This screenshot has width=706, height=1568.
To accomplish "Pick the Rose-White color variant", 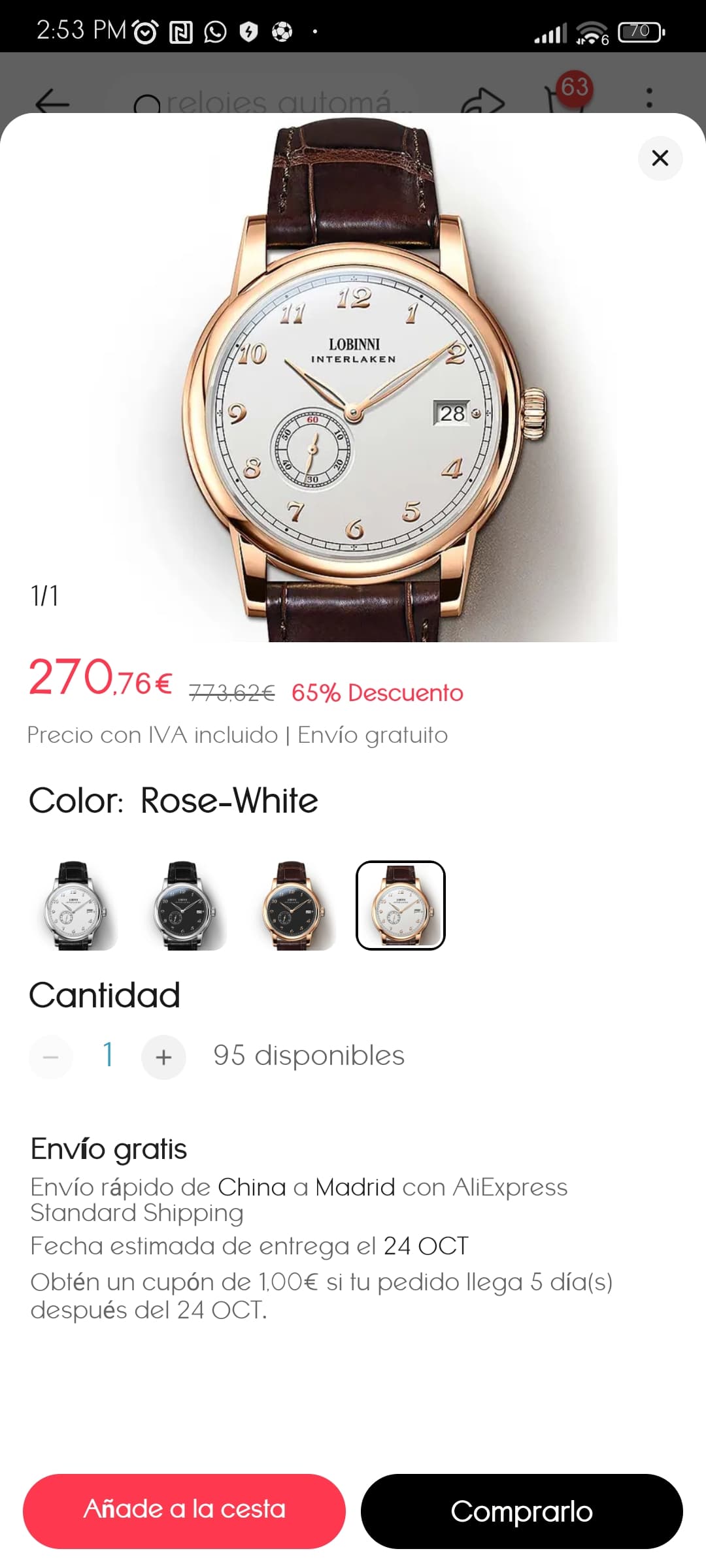I will 400,906.
